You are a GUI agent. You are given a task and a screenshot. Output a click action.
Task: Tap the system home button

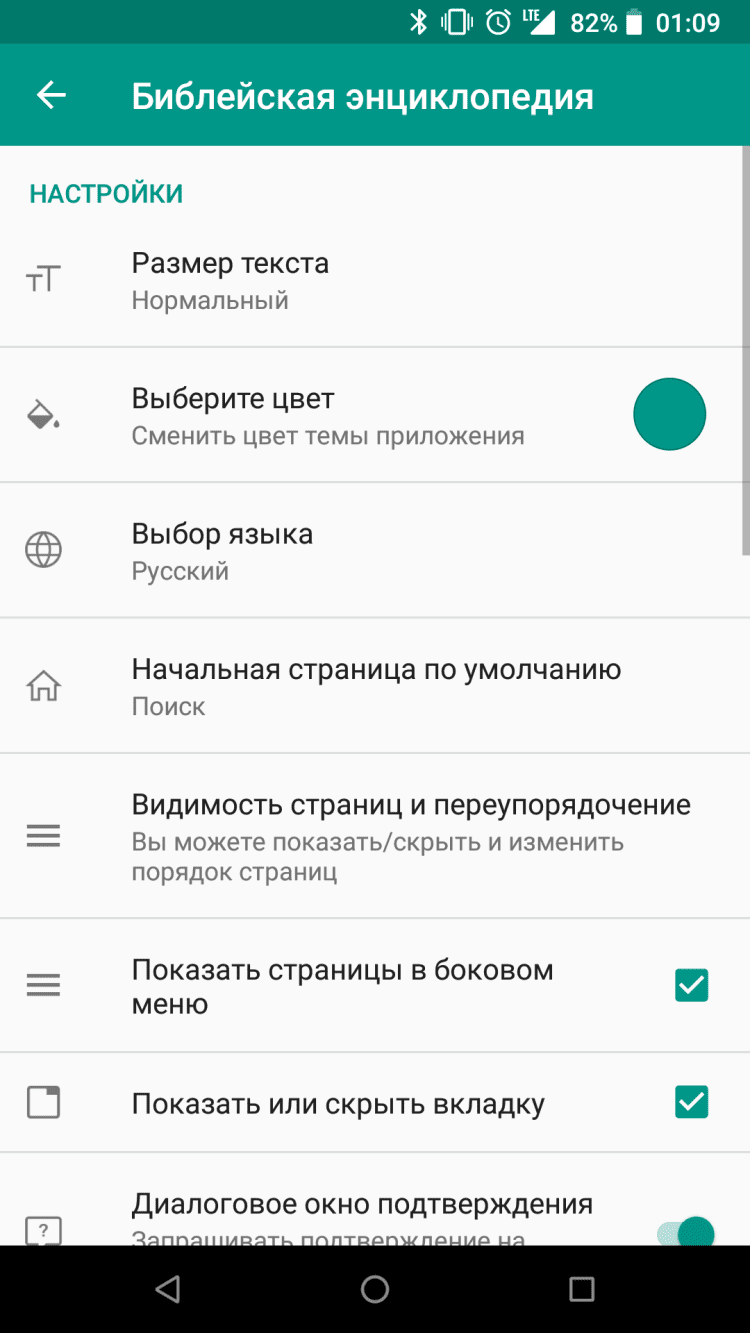tap(375, 1289)
